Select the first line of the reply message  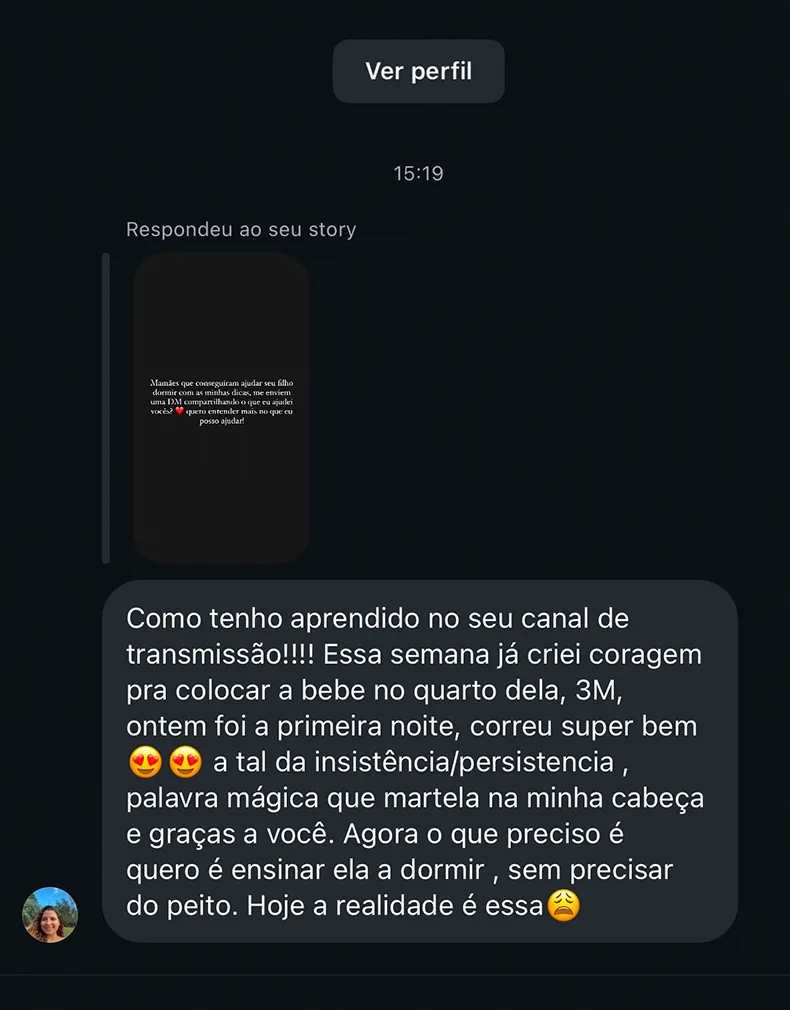[x=380, y=618]
